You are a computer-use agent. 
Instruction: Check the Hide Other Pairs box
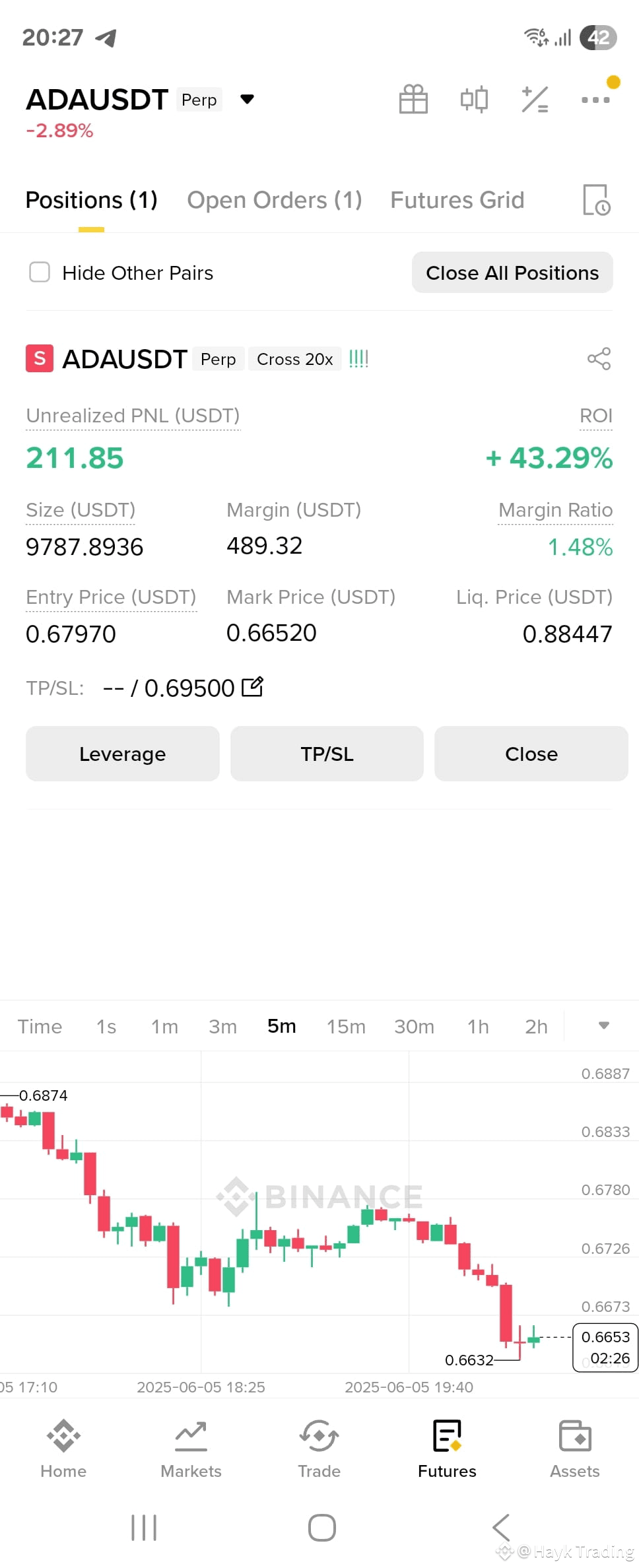tap(40, 272)
